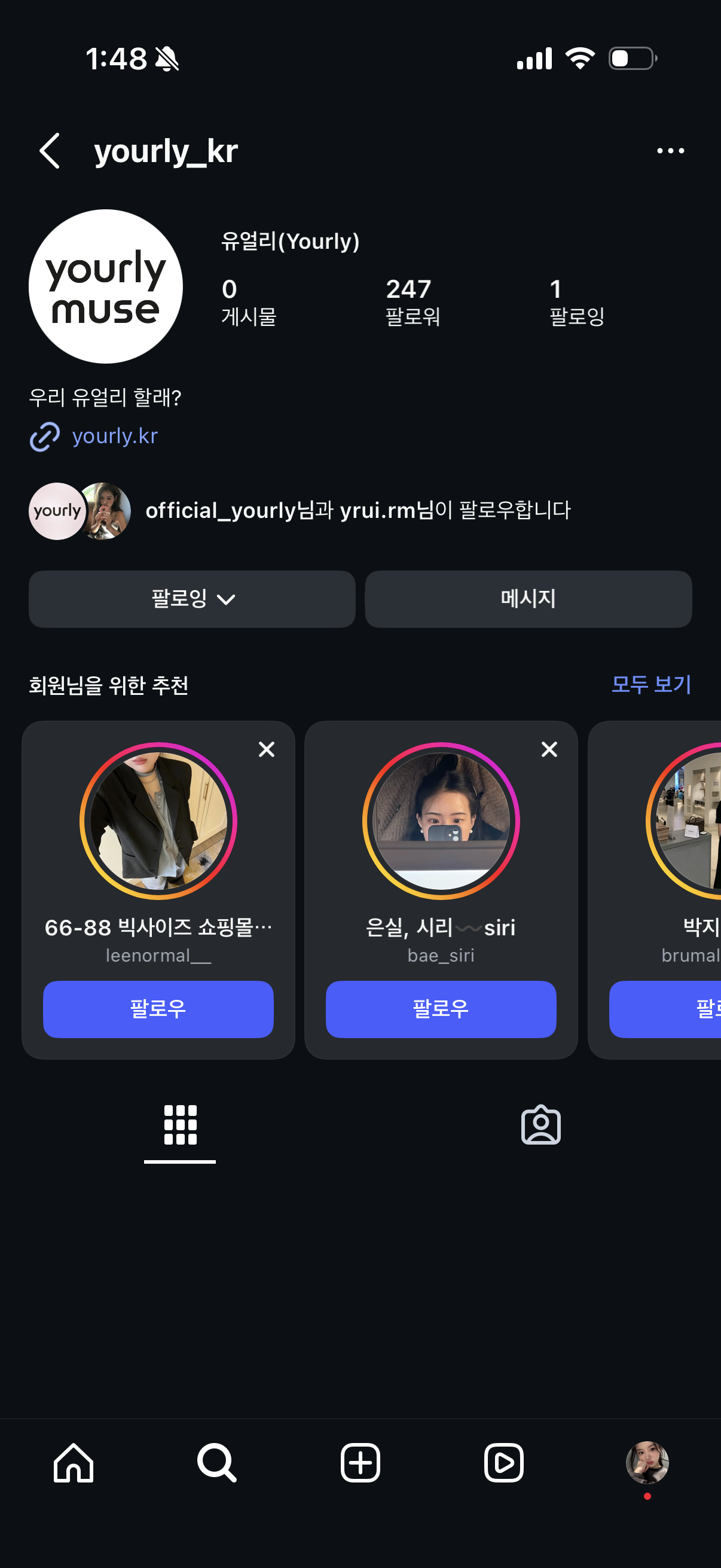View the 247 팔로워 list
The width and height of the screenshot is (721, 1568).
pos(412,301)
